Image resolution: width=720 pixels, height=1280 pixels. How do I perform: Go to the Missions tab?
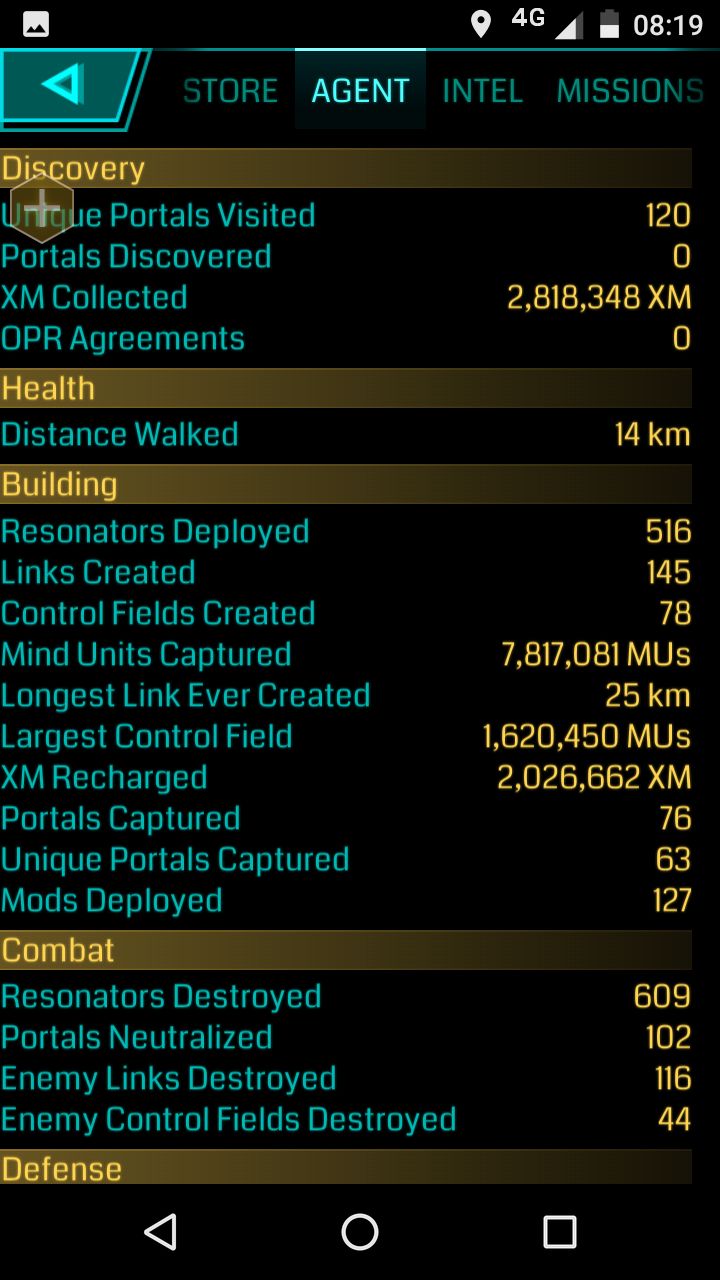coord(630,91)
